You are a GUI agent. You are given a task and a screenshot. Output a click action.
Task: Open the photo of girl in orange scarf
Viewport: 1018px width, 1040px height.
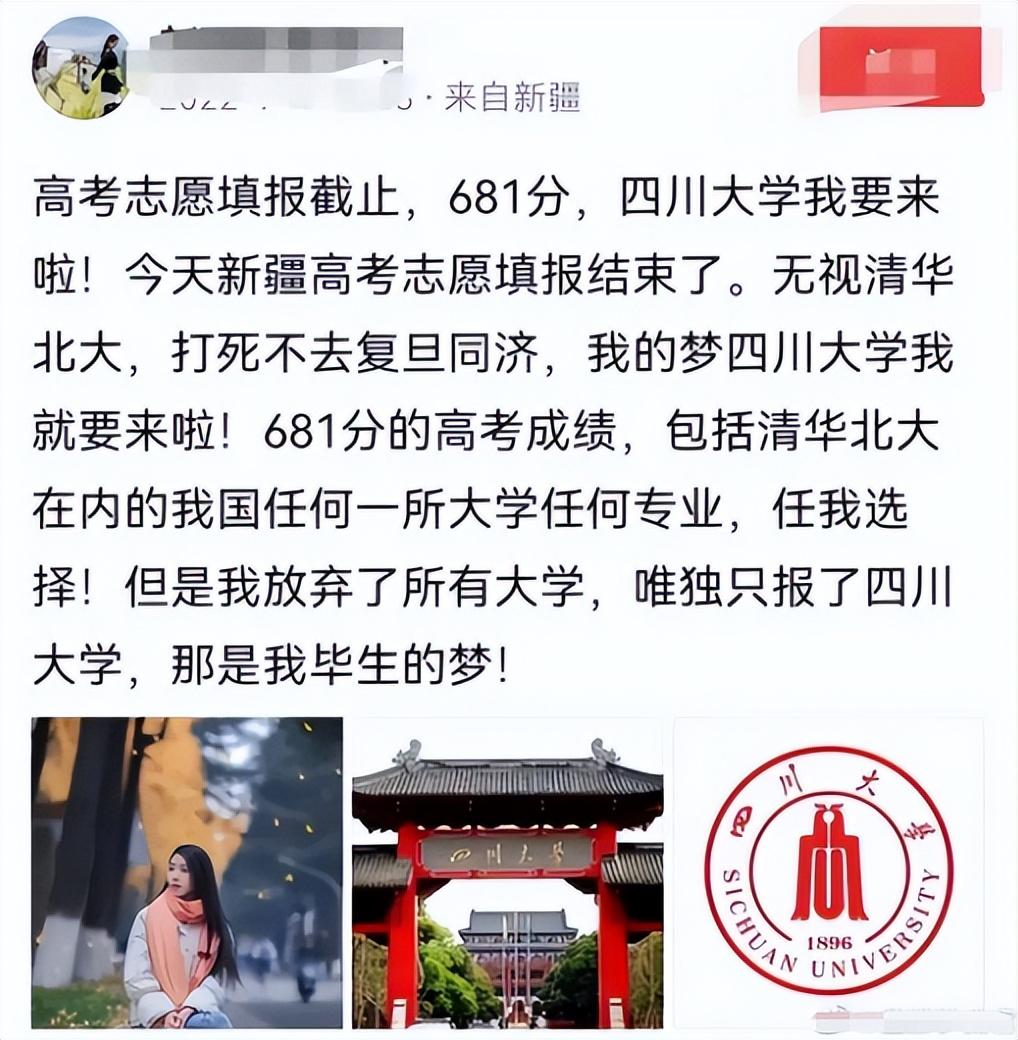[x=187, y=872]
